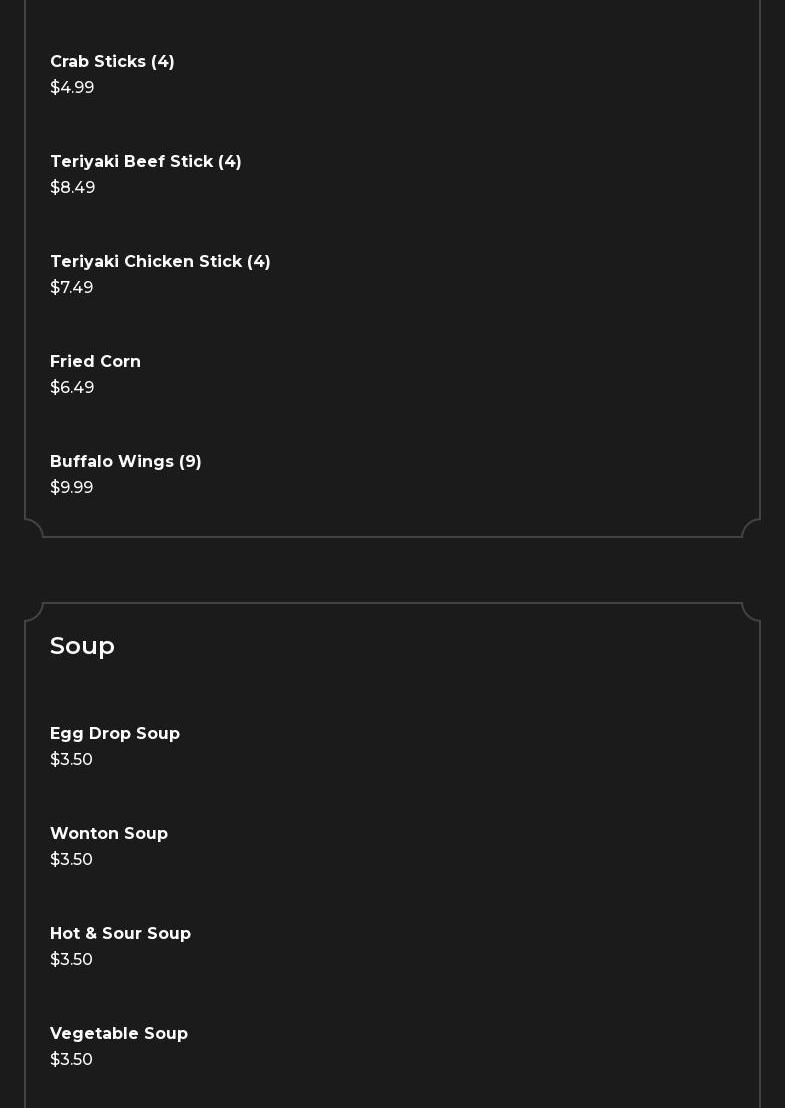Choose the Fried Corn item

coord(95,362)
